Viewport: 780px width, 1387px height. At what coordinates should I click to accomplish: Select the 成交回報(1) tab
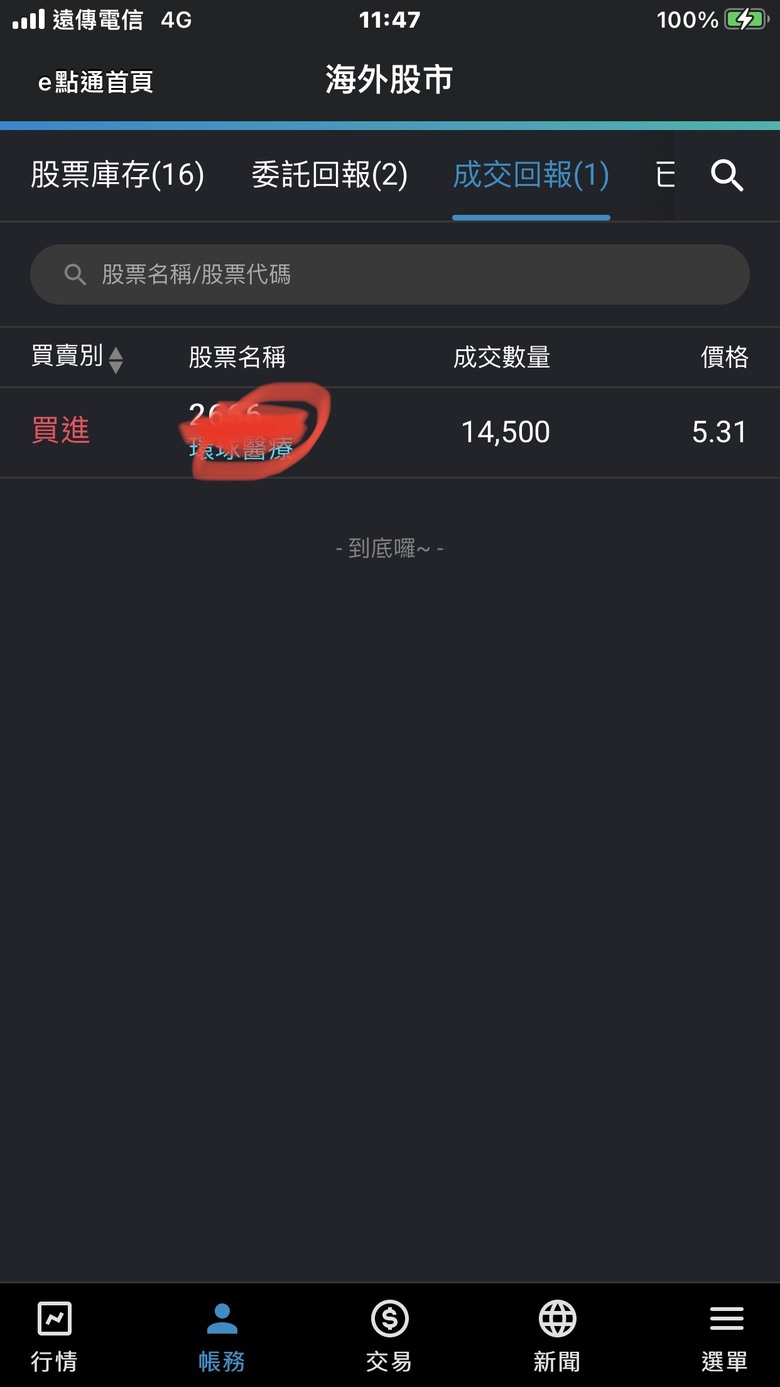pyautogui.click(x=531, y=176)
